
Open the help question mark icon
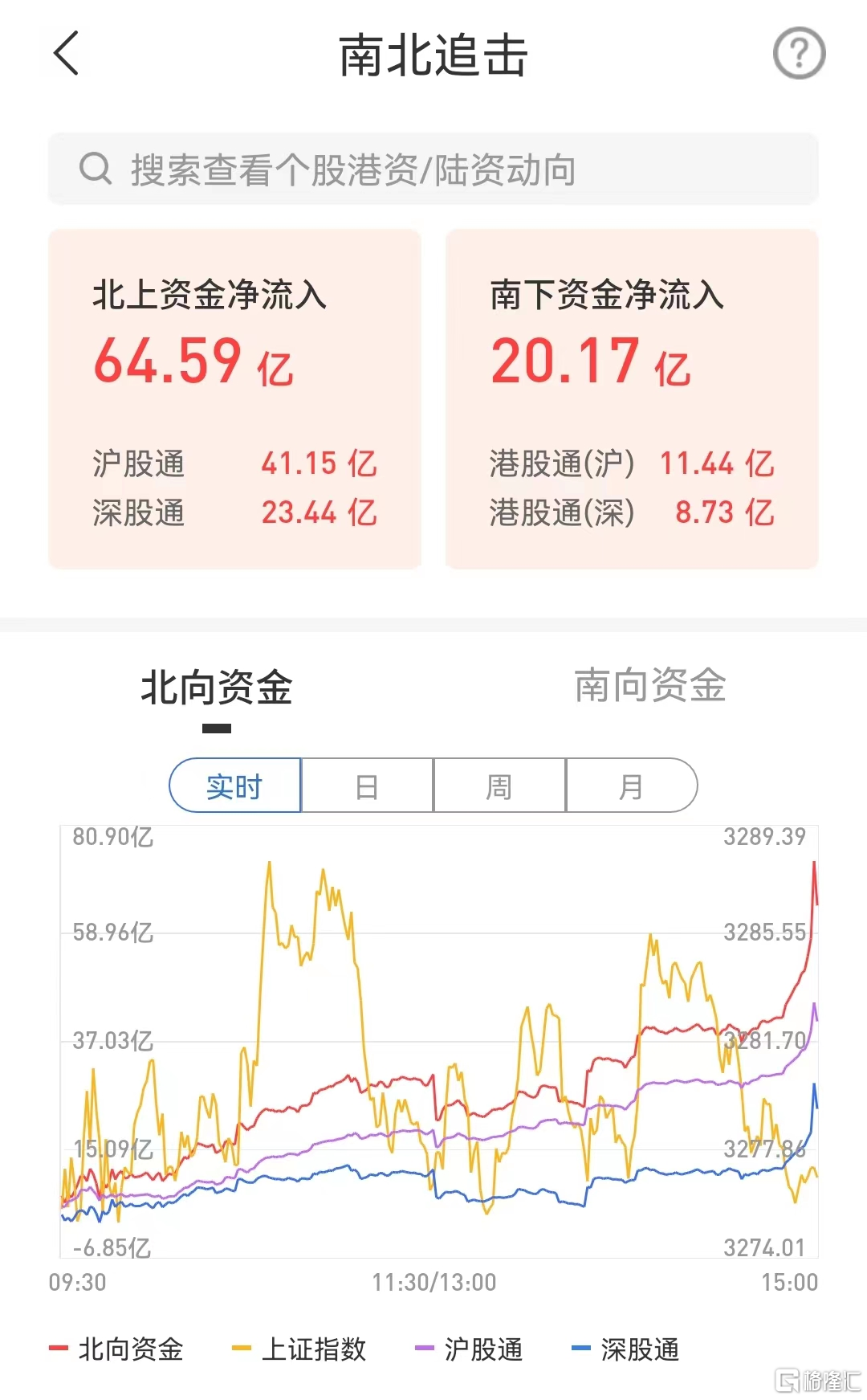point(799,53)
